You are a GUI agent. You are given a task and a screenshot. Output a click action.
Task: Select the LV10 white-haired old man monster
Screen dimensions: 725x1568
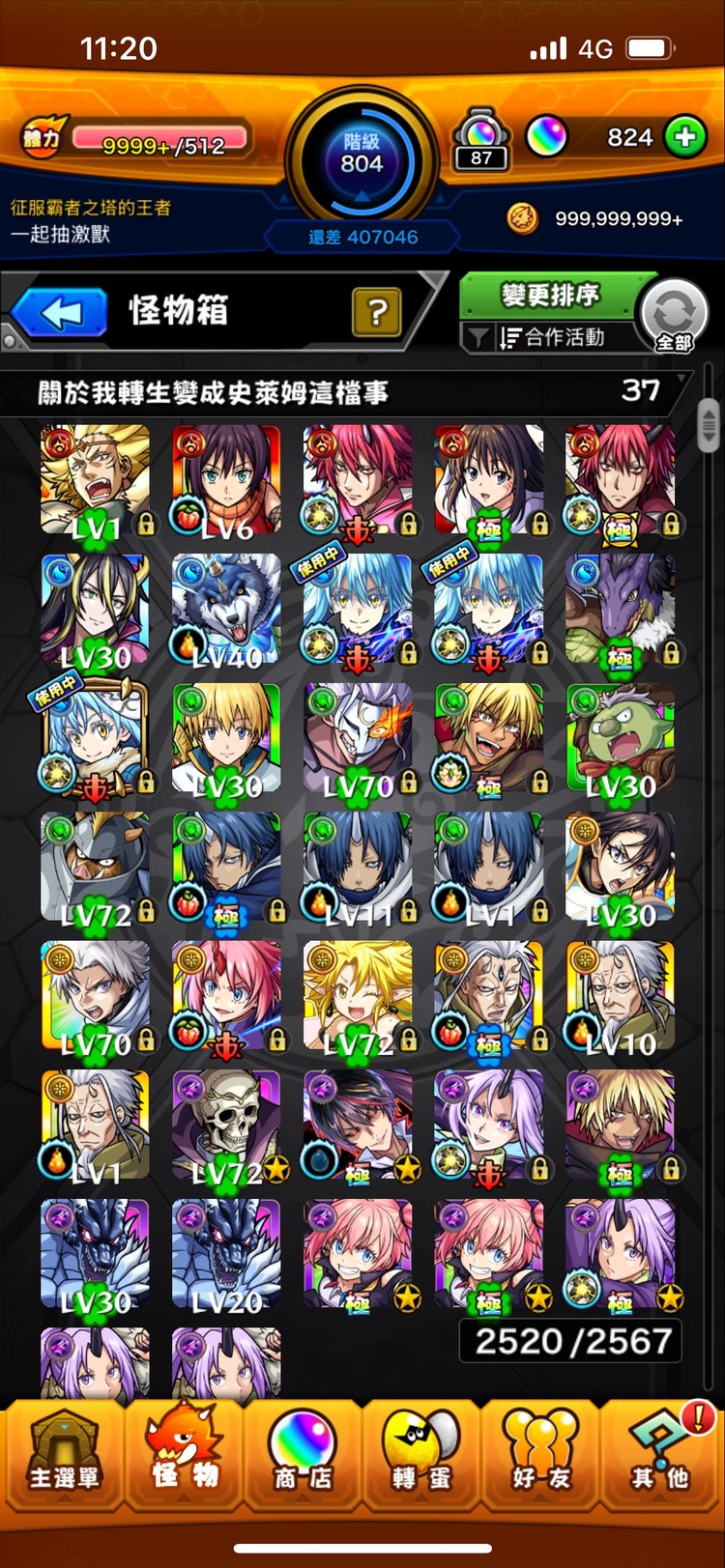pos(620,996)
